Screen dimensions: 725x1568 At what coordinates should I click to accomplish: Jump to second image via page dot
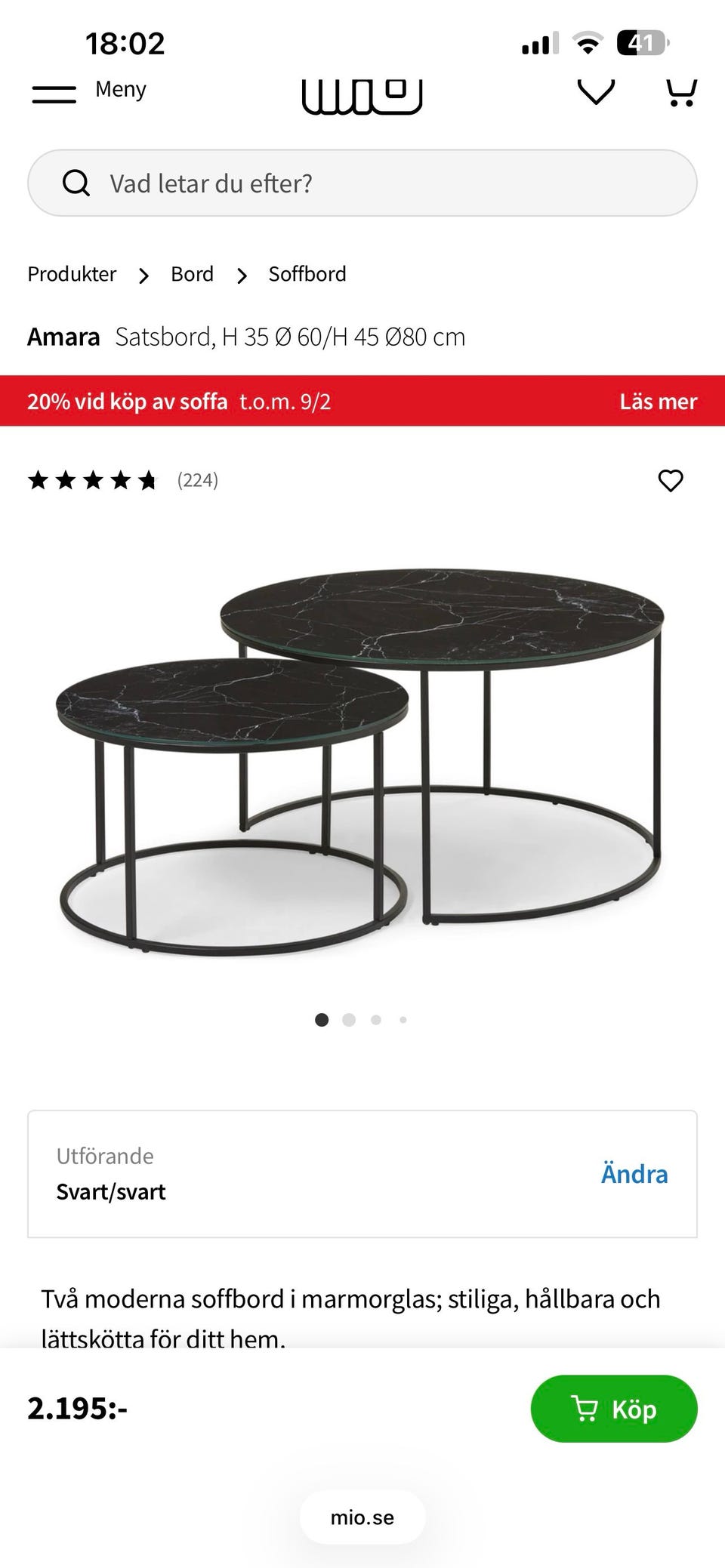pos(349,1020)
